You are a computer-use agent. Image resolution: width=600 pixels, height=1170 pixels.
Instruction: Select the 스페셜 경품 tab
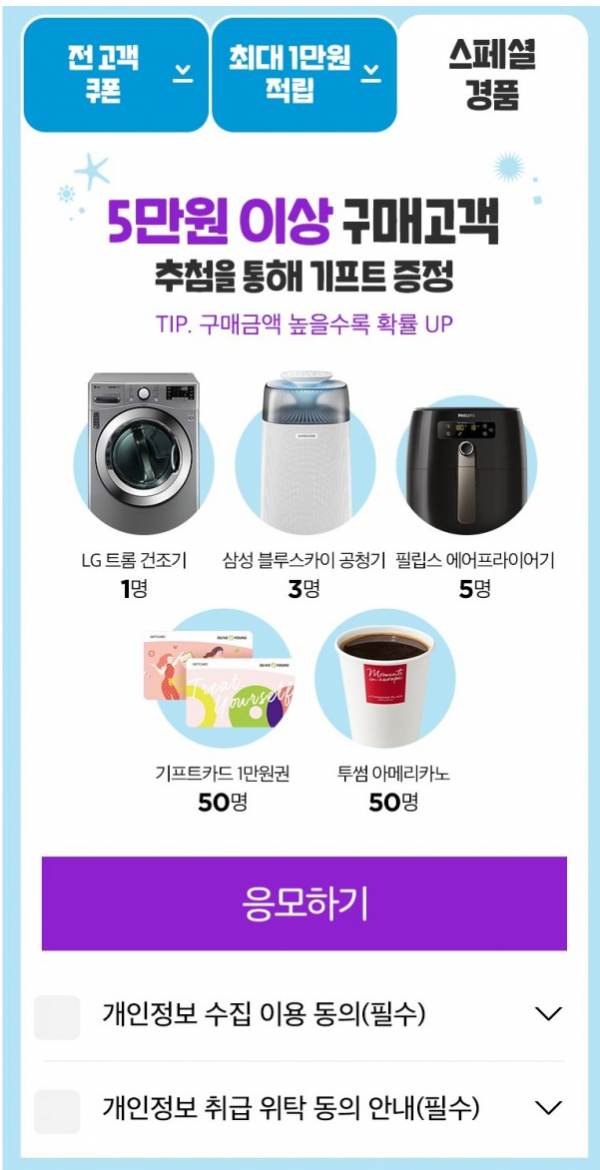click(491, 74)
